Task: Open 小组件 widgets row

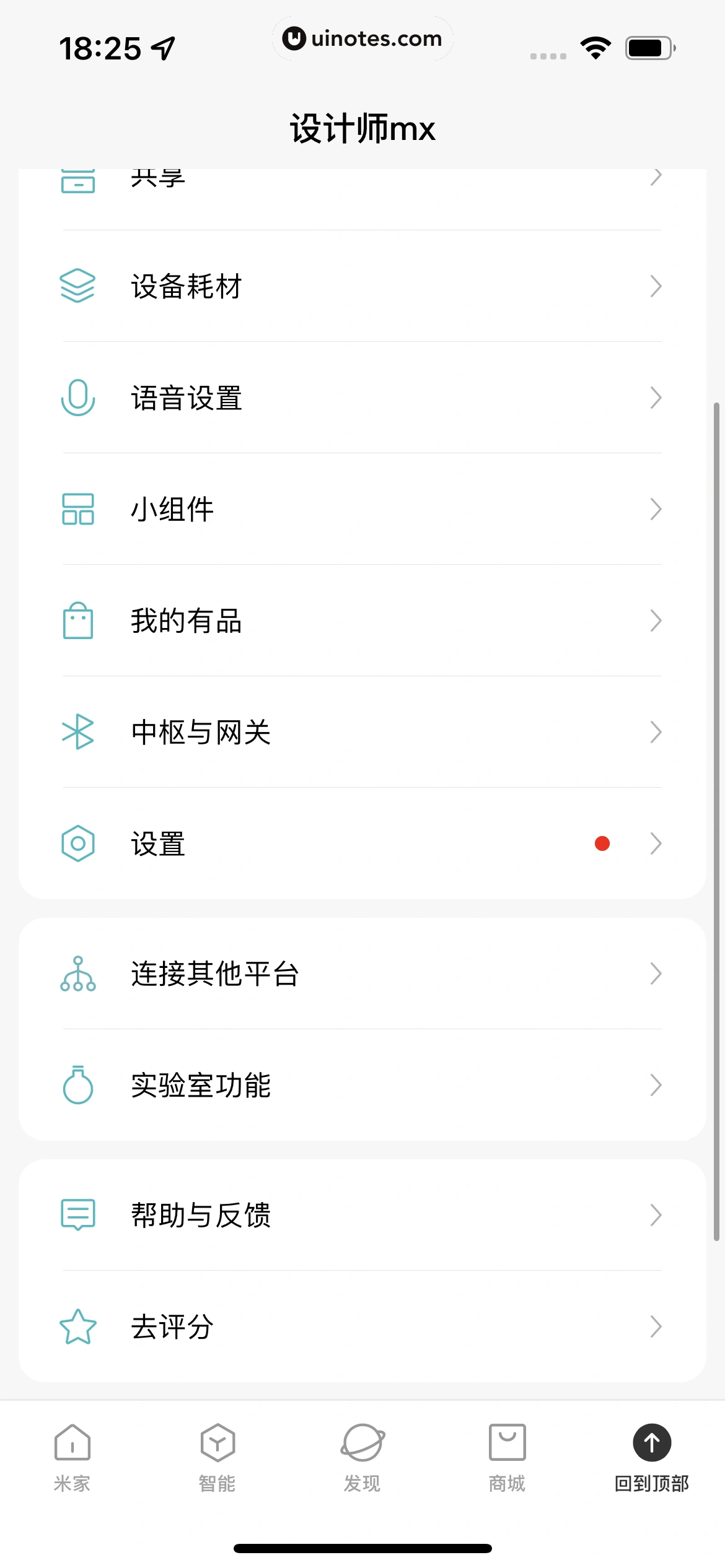Action: coord(362,509)
